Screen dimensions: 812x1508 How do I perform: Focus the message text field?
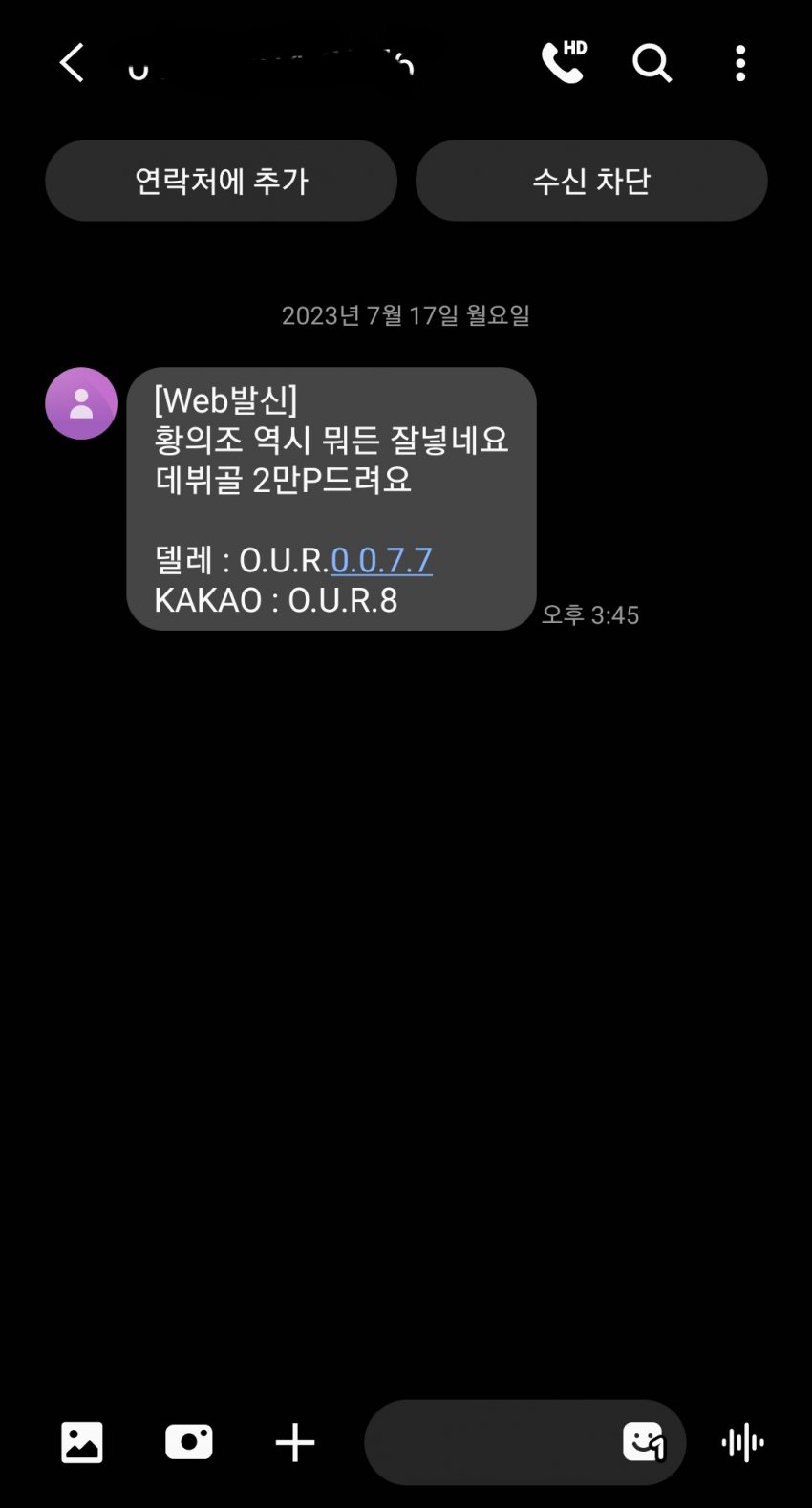[x=487, y=1442]
